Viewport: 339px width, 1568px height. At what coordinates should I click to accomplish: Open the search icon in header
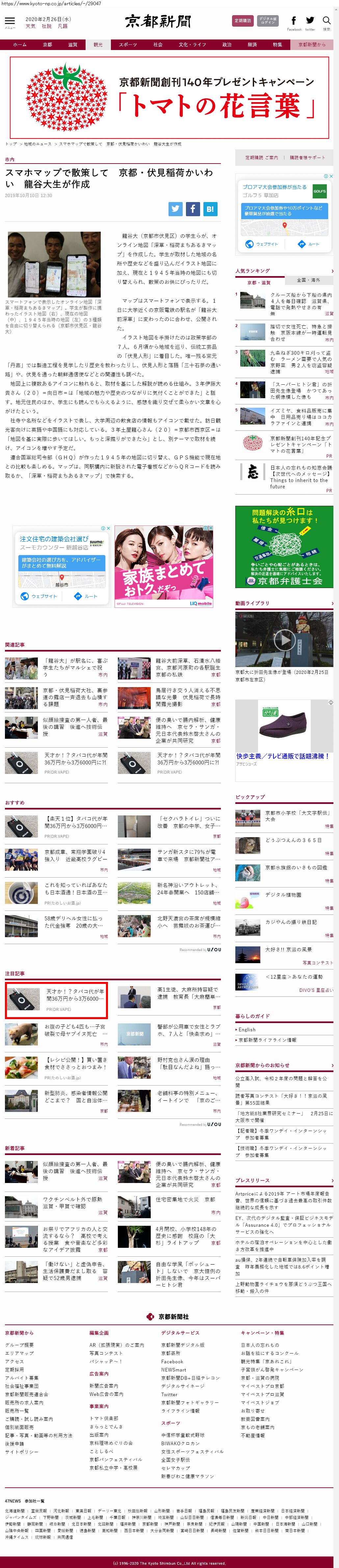point(327,22)
